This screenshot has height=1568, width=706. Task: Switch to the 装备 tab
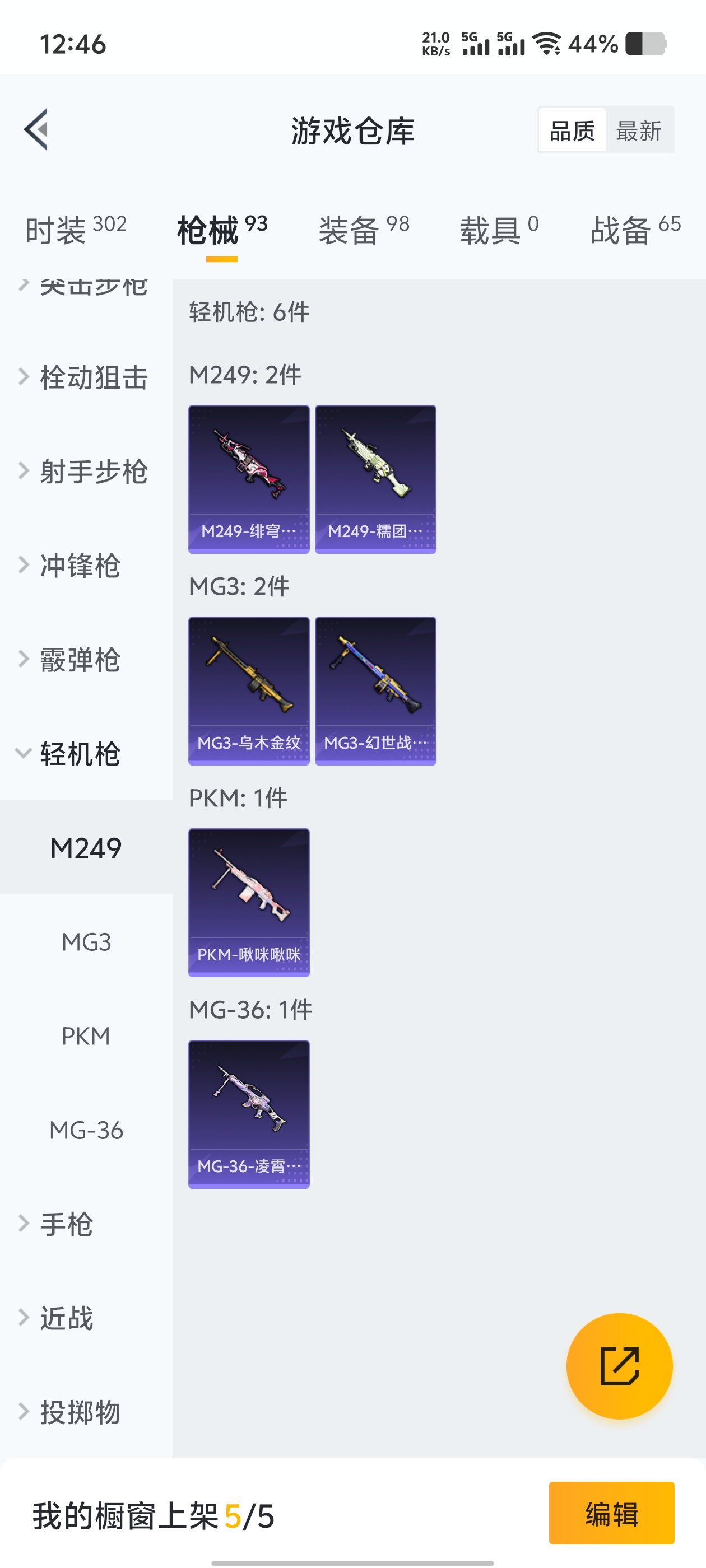point(364,230)
